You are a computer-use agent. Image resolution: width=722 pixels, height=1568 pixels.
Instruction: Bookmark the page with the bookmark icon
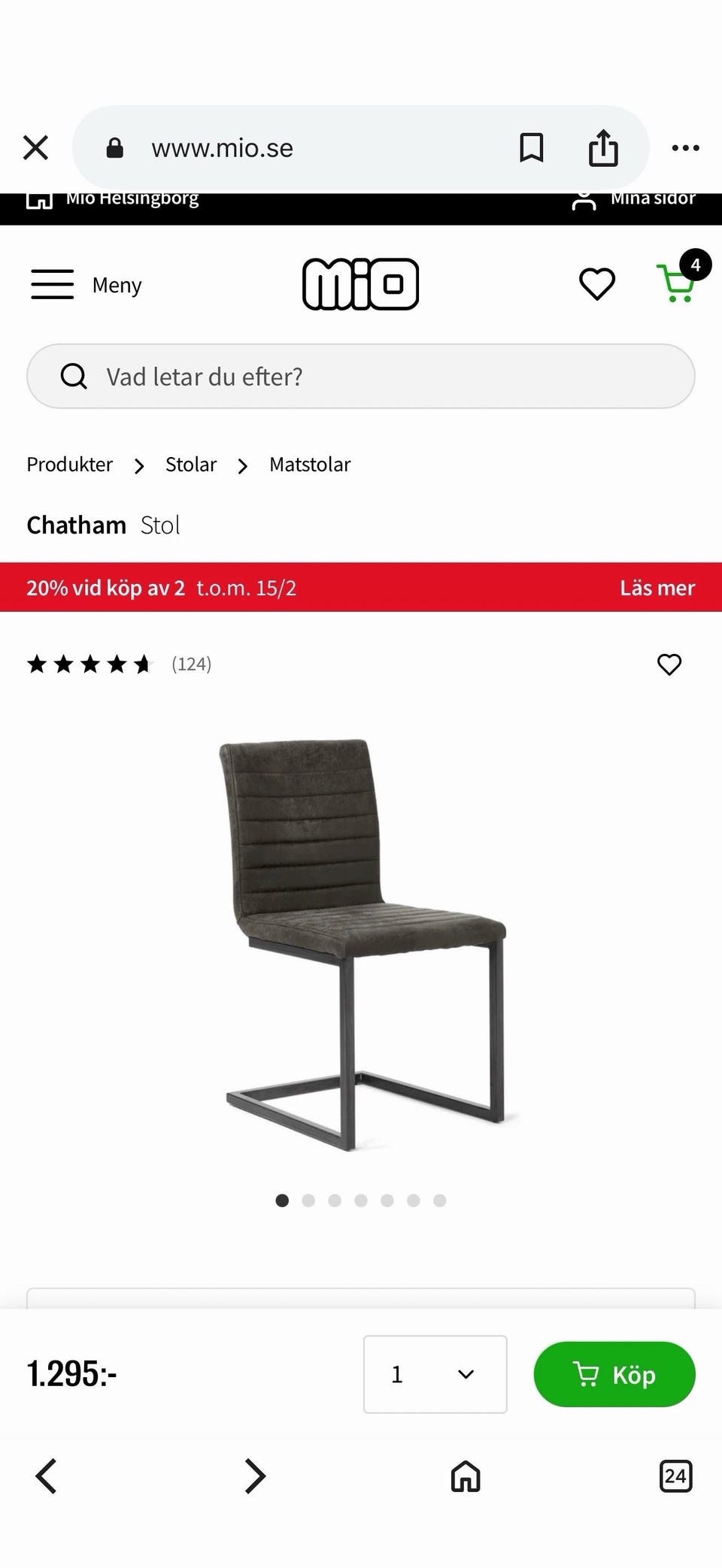point(531,147)
